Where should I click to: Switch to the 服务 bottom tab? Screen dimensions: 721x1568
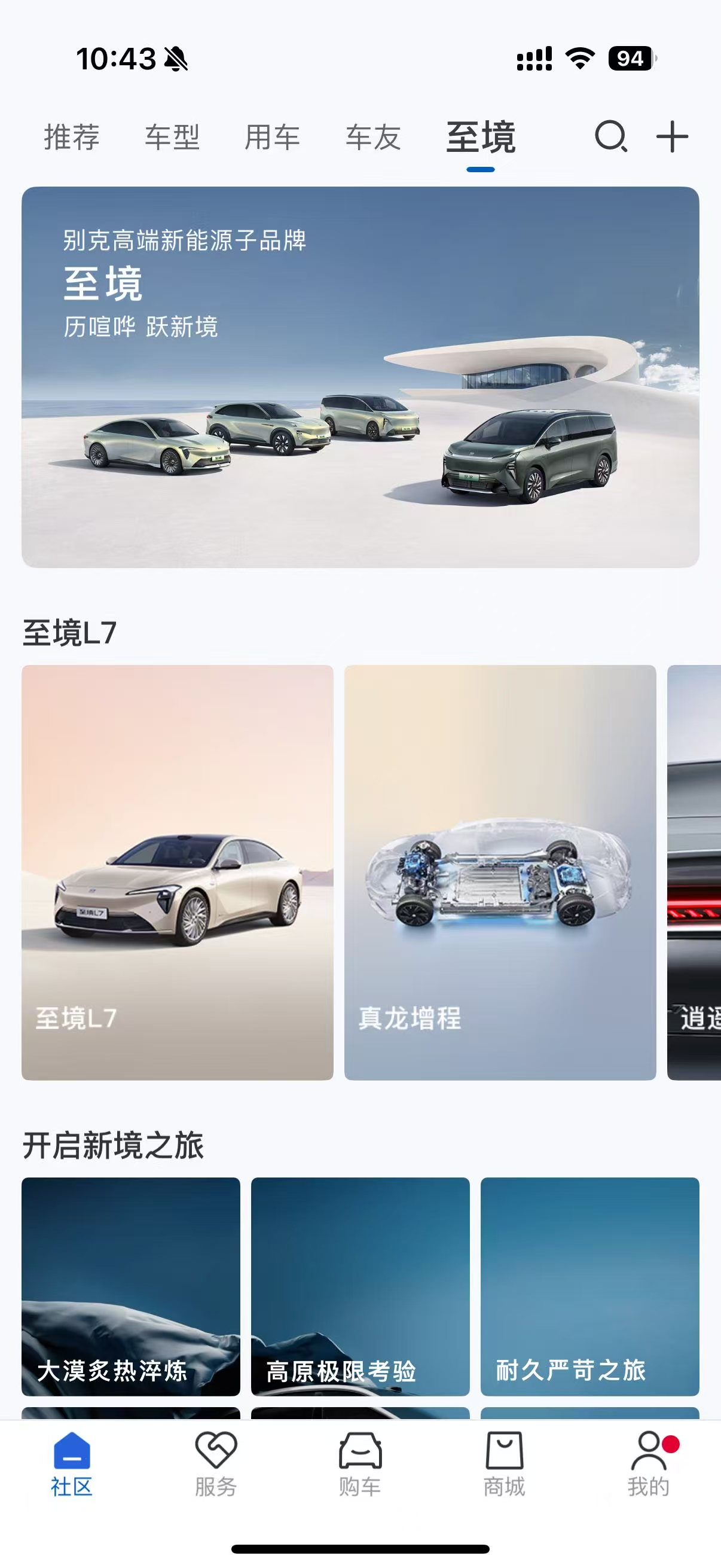coord(216,1465)
